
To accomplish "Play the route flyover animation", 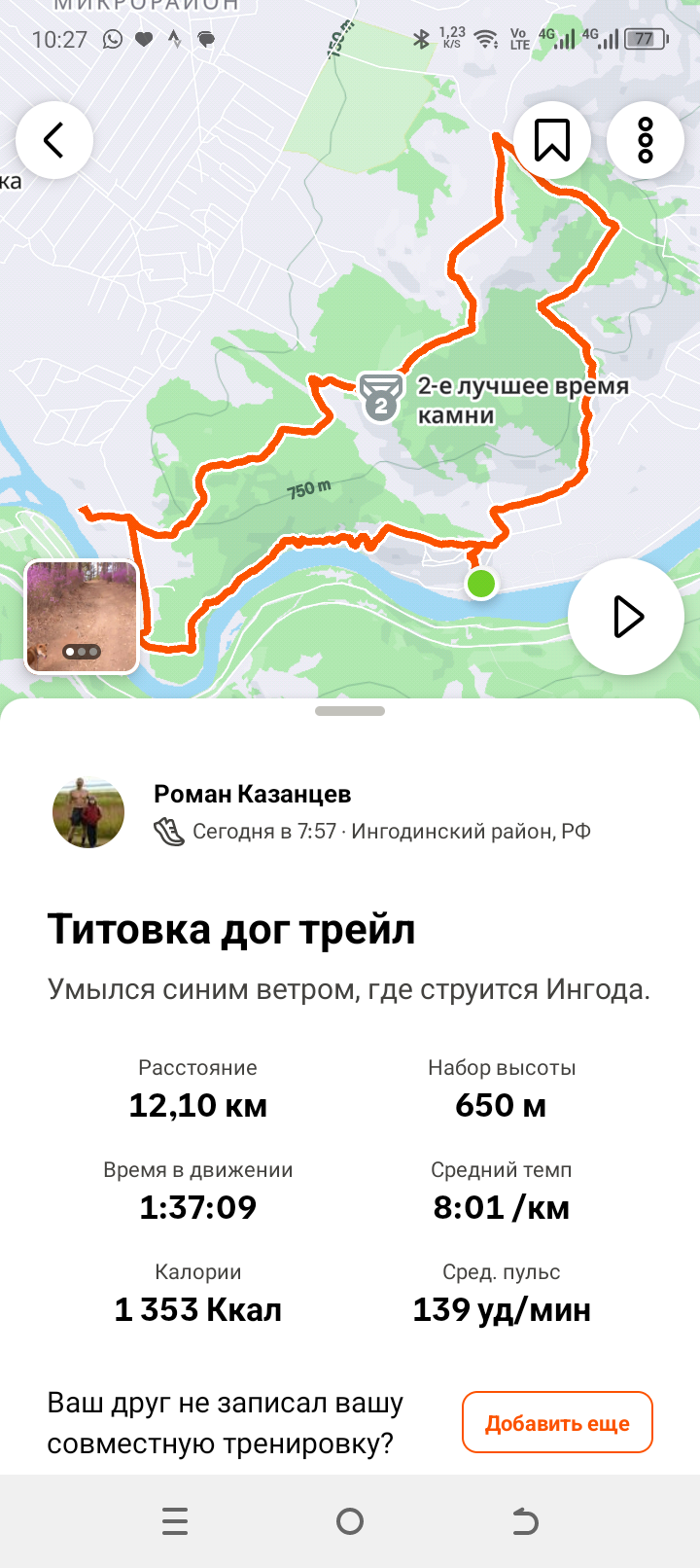I will tap(626, 617).
